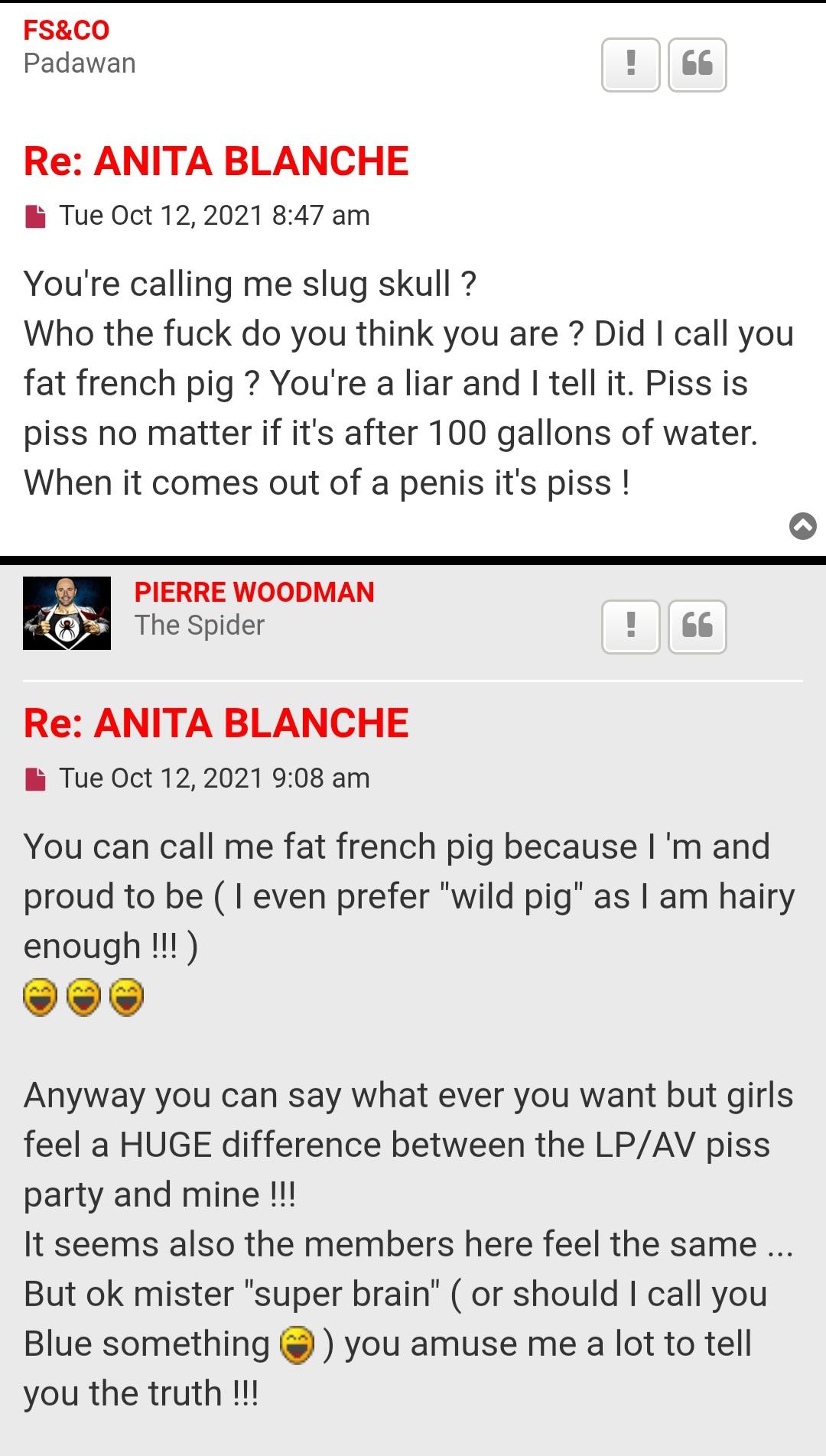This screenshot has width=826, height=1456.
Task: View PIERRE WOODMAN's avatar
Action: (67, 613)
